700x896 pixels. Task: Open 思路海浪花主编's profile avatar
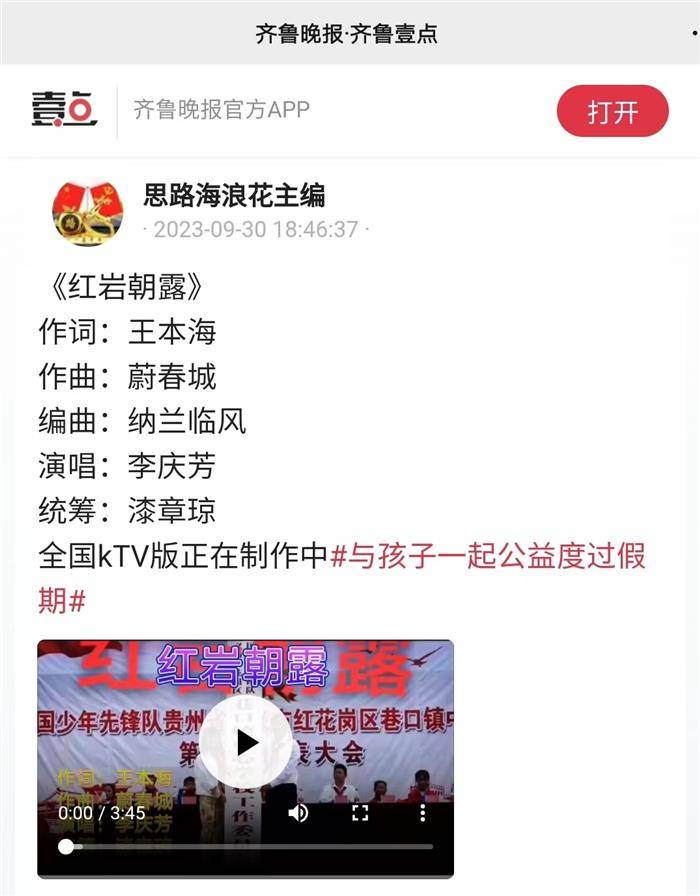pyautogui.click(x=87, y=212)
